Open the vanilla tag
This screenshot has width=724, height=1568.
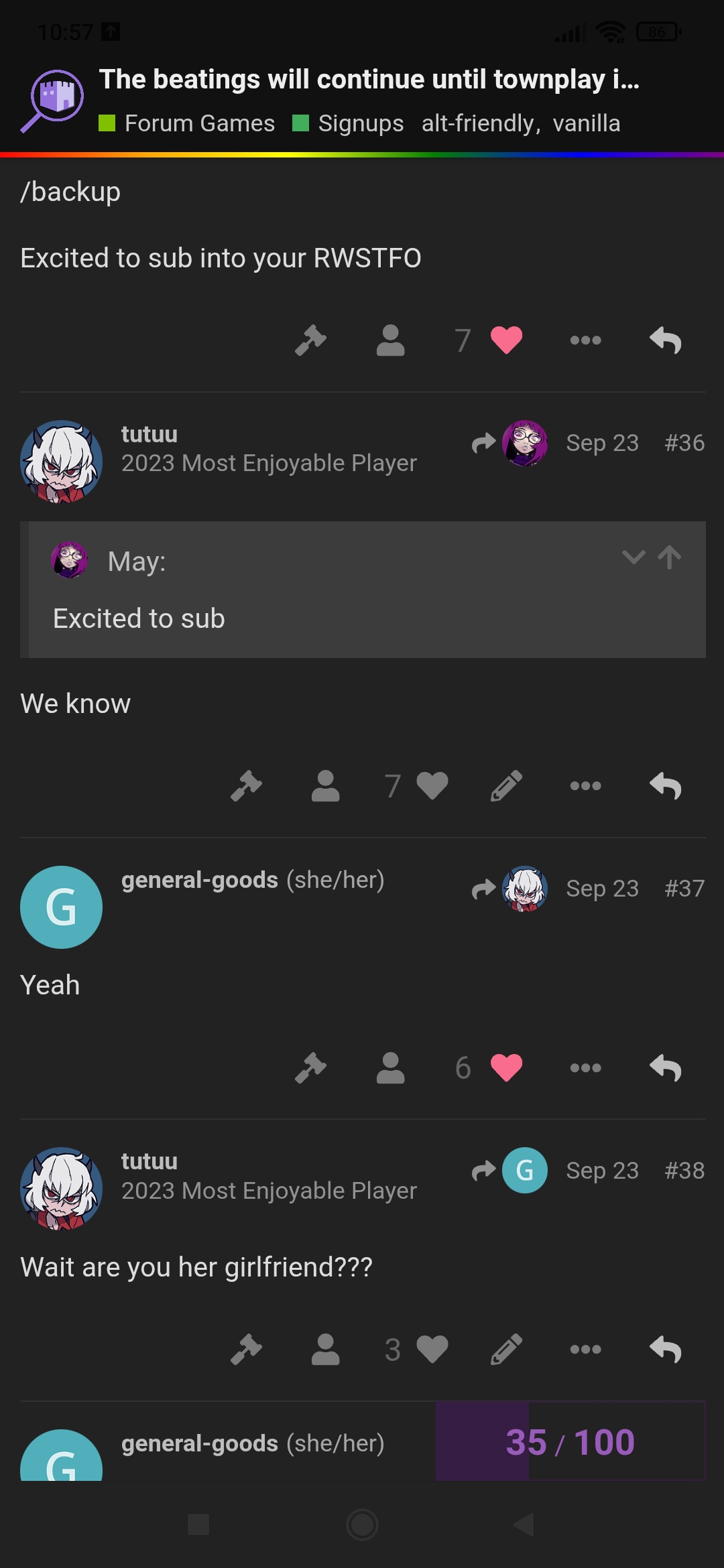pyautogui.click(x=587, y=123)
